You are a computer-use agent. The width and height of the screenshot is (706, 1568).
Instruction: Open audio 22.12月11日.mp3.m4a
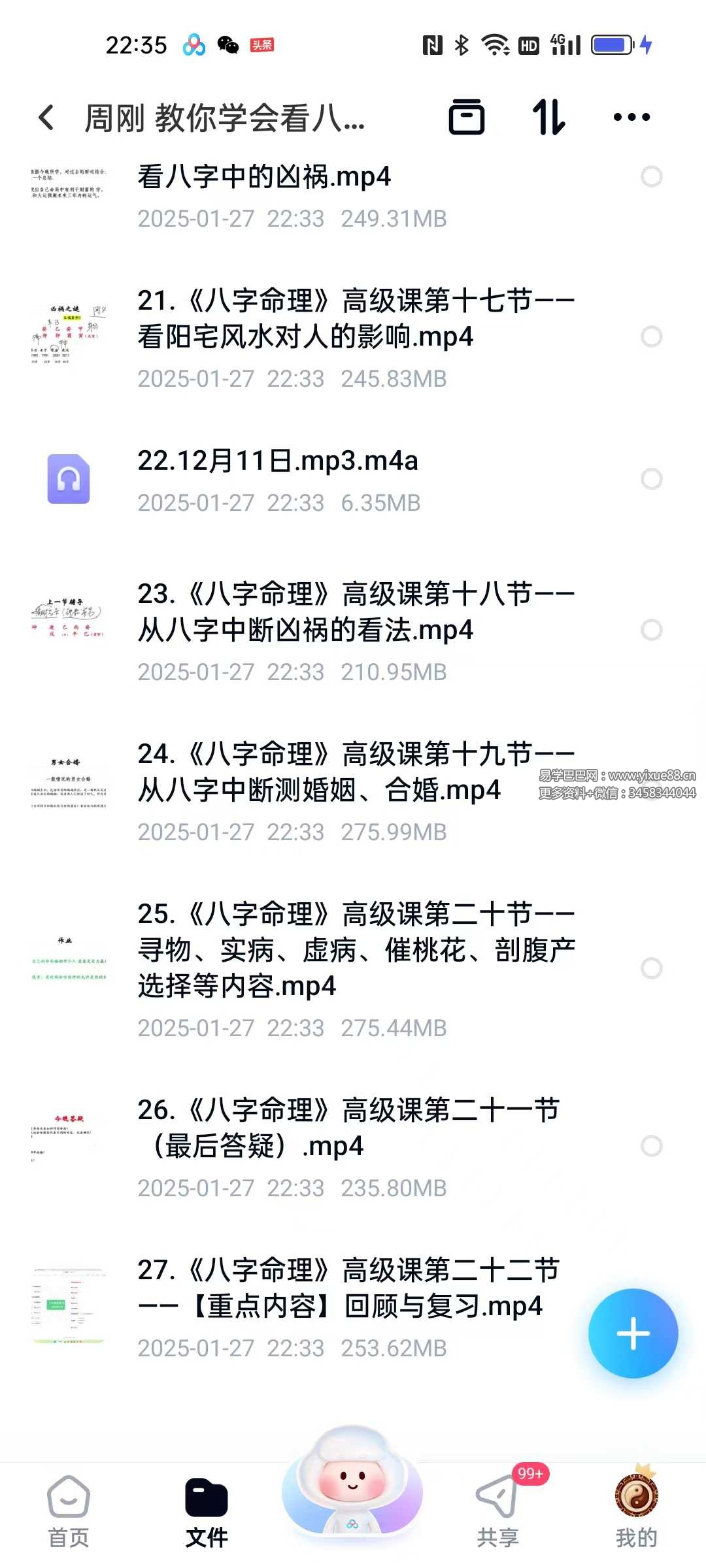click(x=277, y=461)
